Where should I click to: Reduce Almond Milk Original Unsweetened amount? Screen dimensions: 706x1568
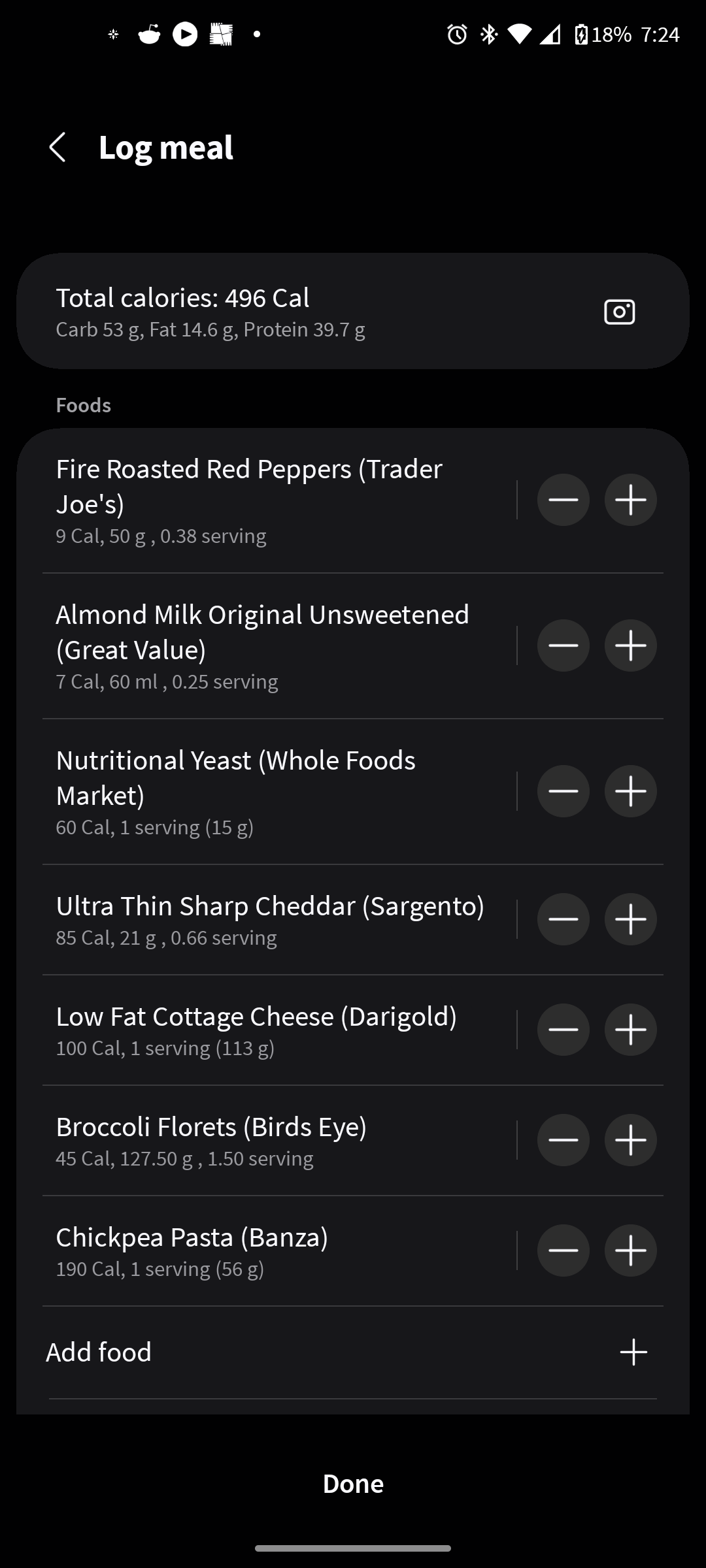563,645
